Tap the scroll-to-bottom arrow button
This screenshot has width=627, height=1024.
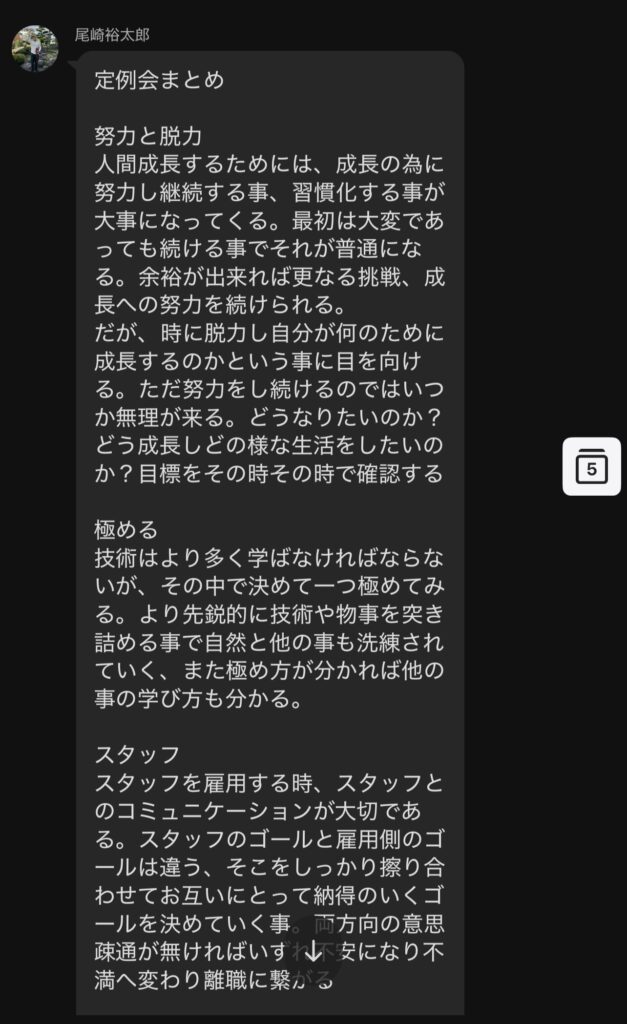click(313, 950)
